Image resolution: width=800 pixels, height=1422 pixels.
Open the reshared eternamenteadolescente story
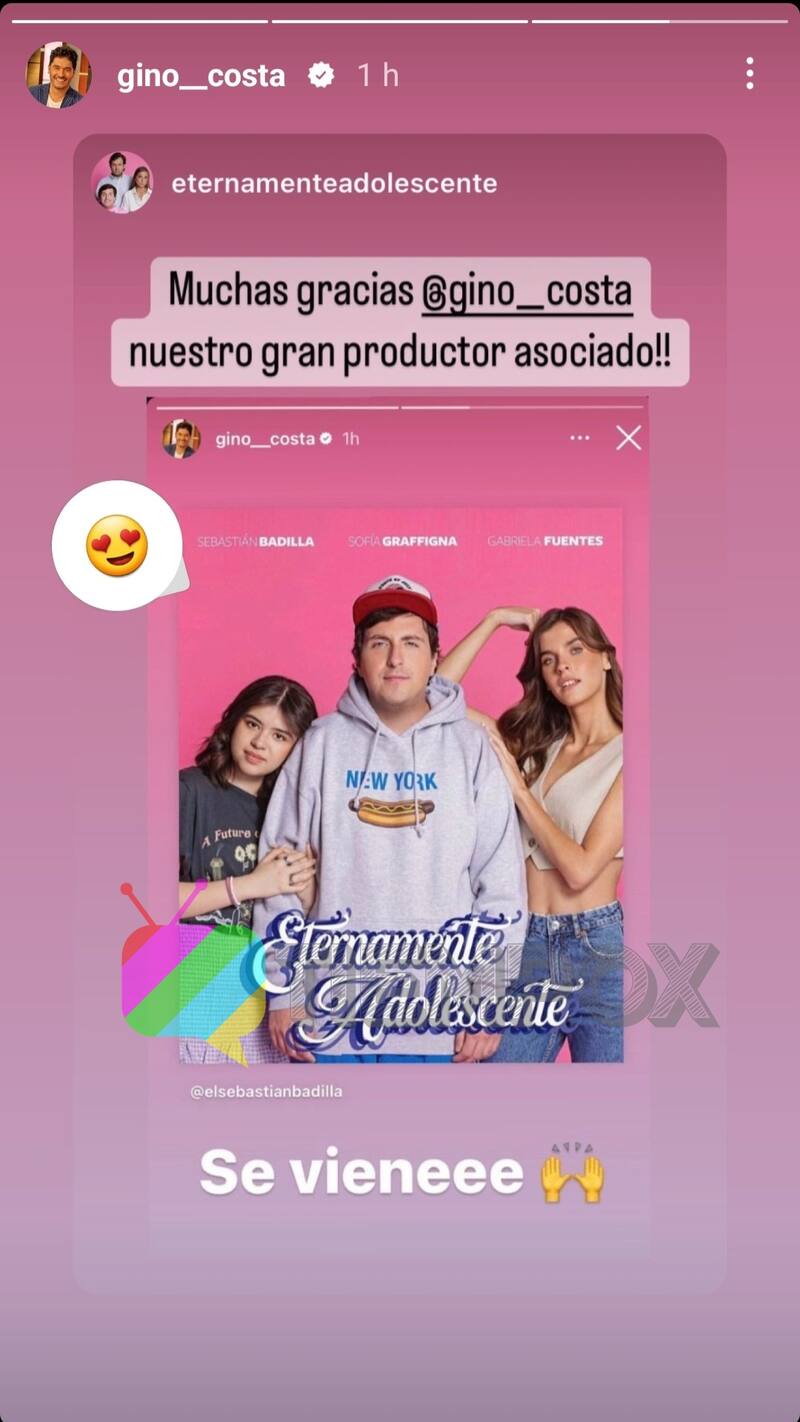pyautogui.click(x=334, y=184)
